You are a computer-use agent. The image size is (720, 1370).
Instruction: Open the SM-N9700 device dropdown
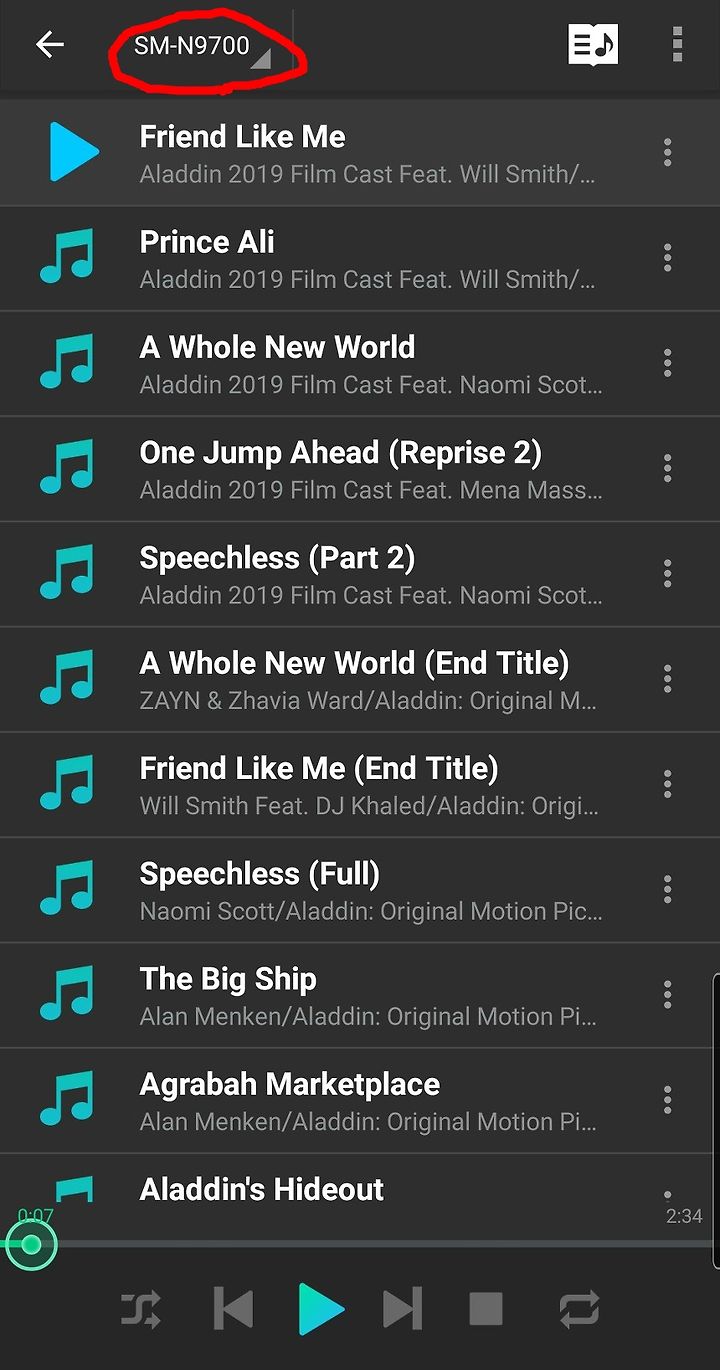(202, 47)
